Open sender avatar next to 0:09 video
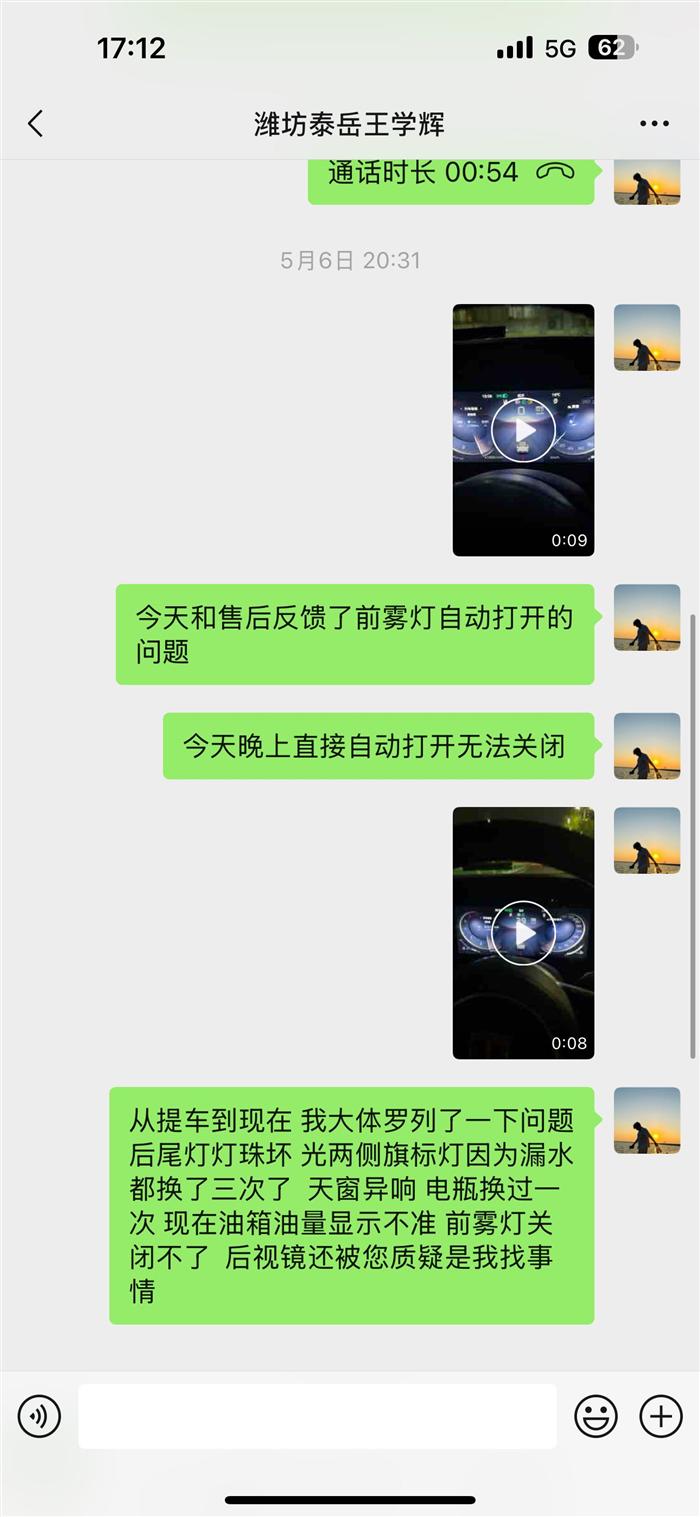 [x=647, y=338]
